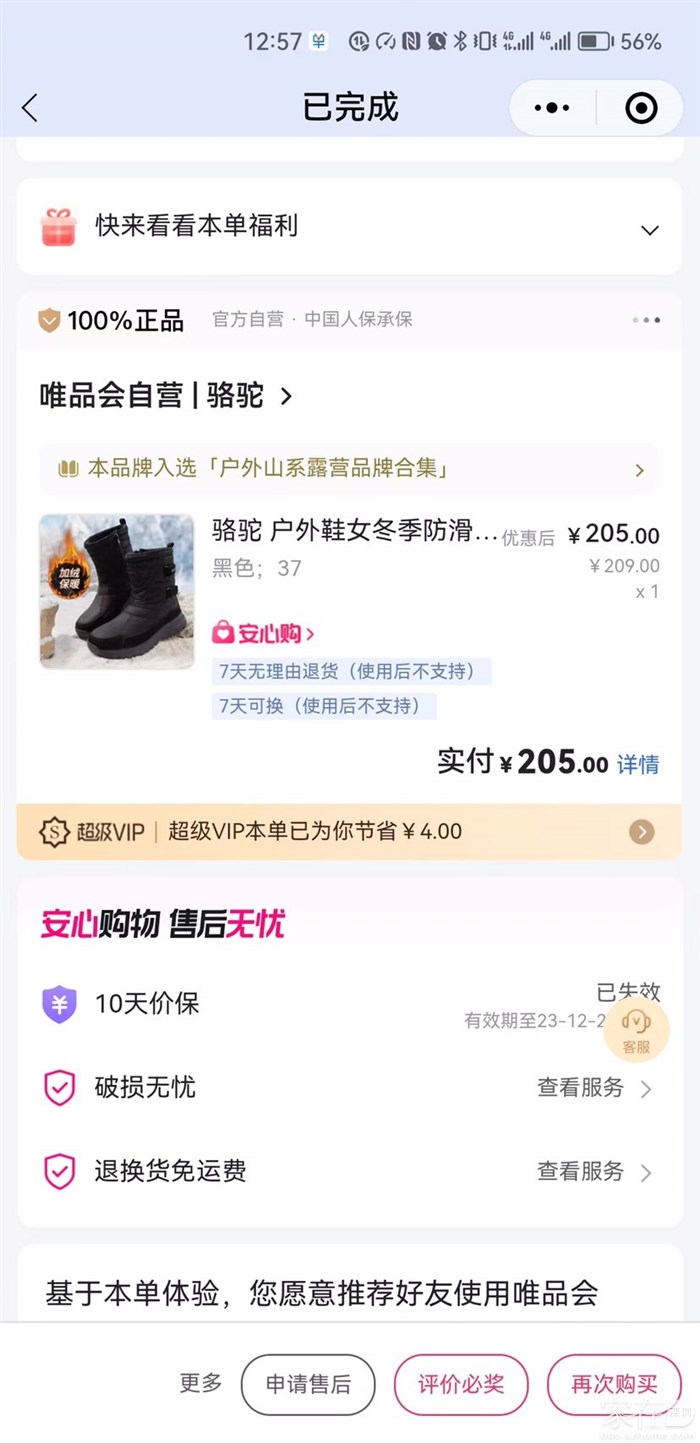
Task: View the 骆驼 boots product image
Action: pos(117,591)
